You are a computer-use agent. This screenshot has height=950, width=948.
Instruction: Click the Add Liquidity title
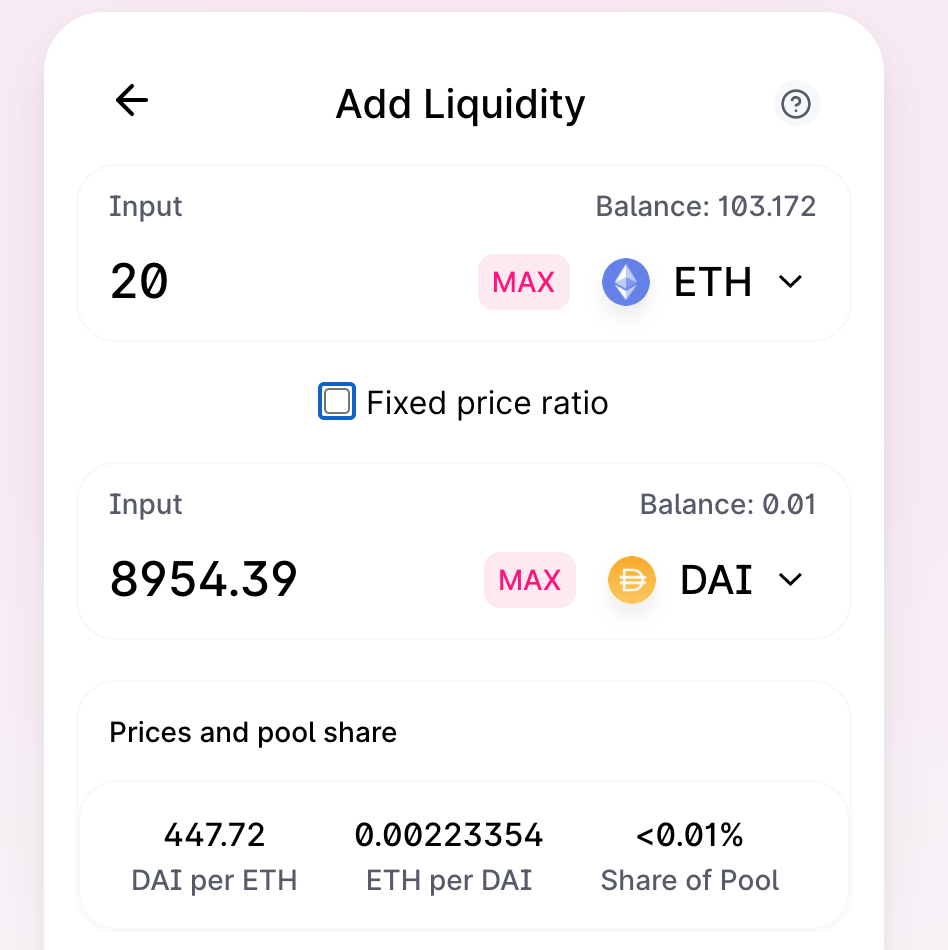460,104
